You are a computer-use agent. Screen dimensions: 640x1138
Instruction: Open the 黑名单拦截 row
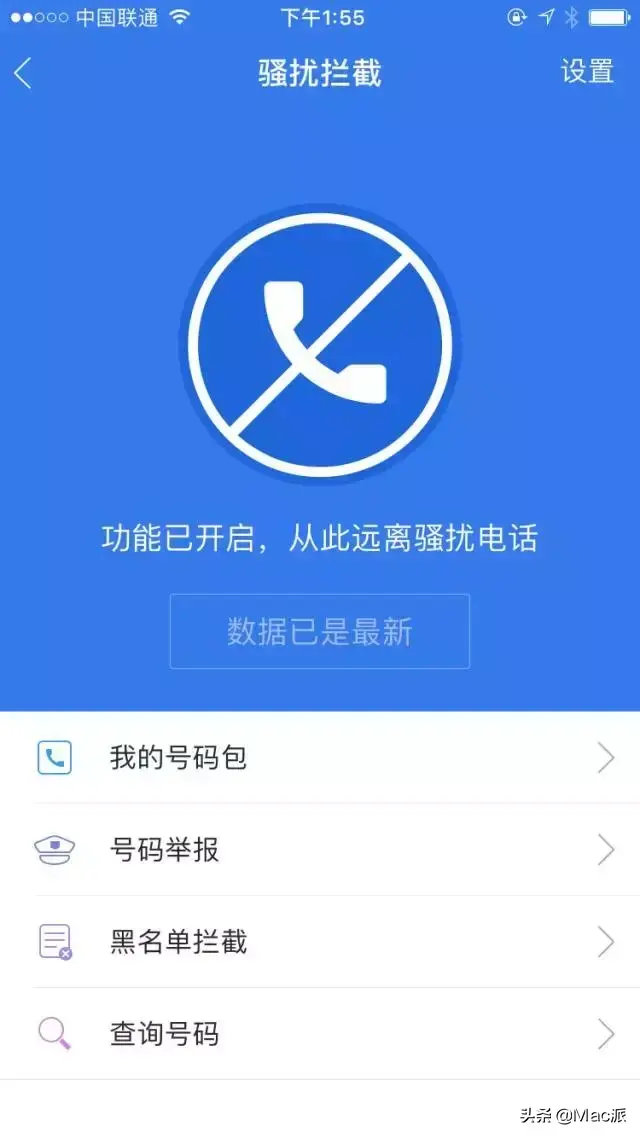point(320,941)
